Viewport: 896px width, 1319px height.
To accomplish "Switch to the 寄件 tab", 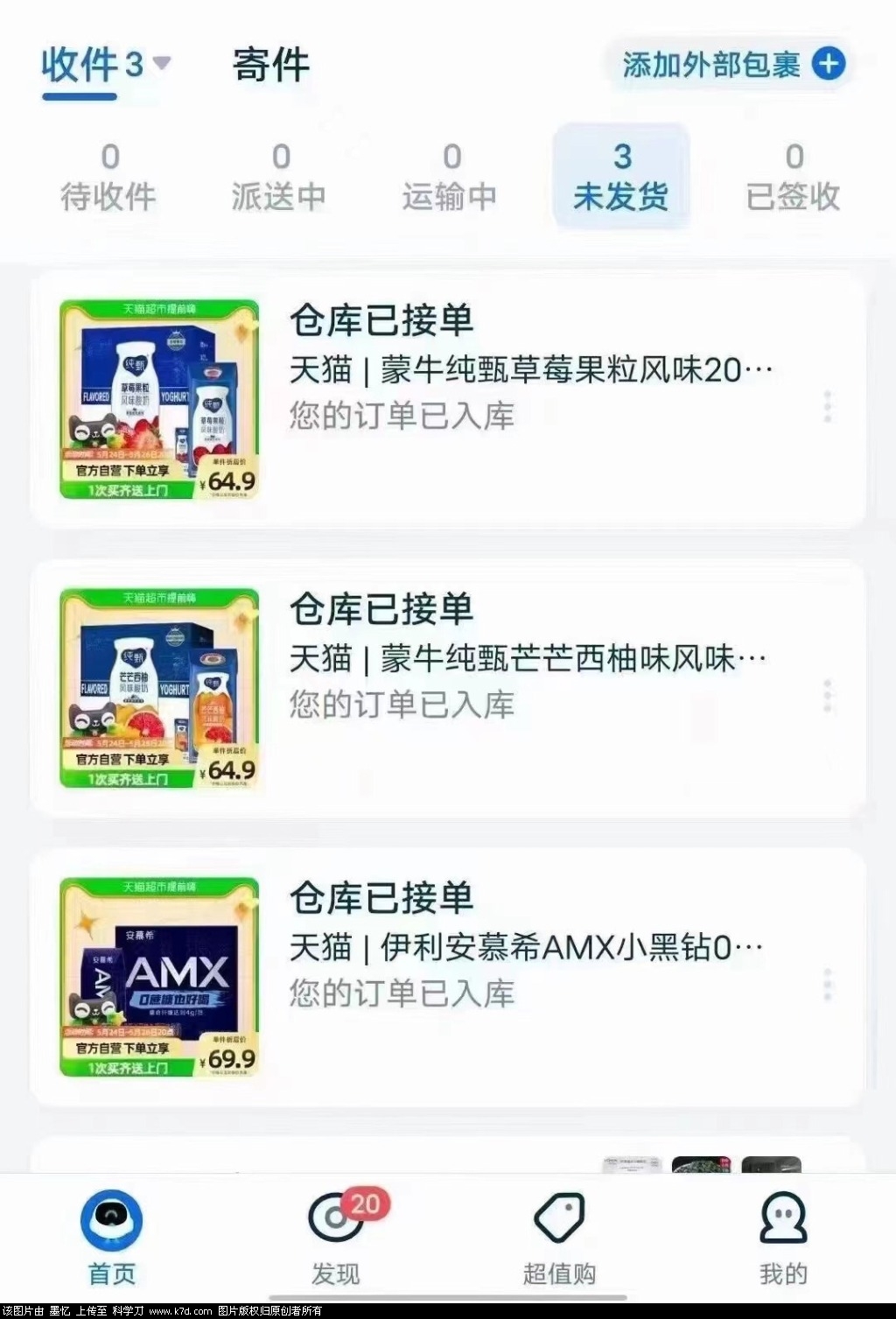I will 270,66.
